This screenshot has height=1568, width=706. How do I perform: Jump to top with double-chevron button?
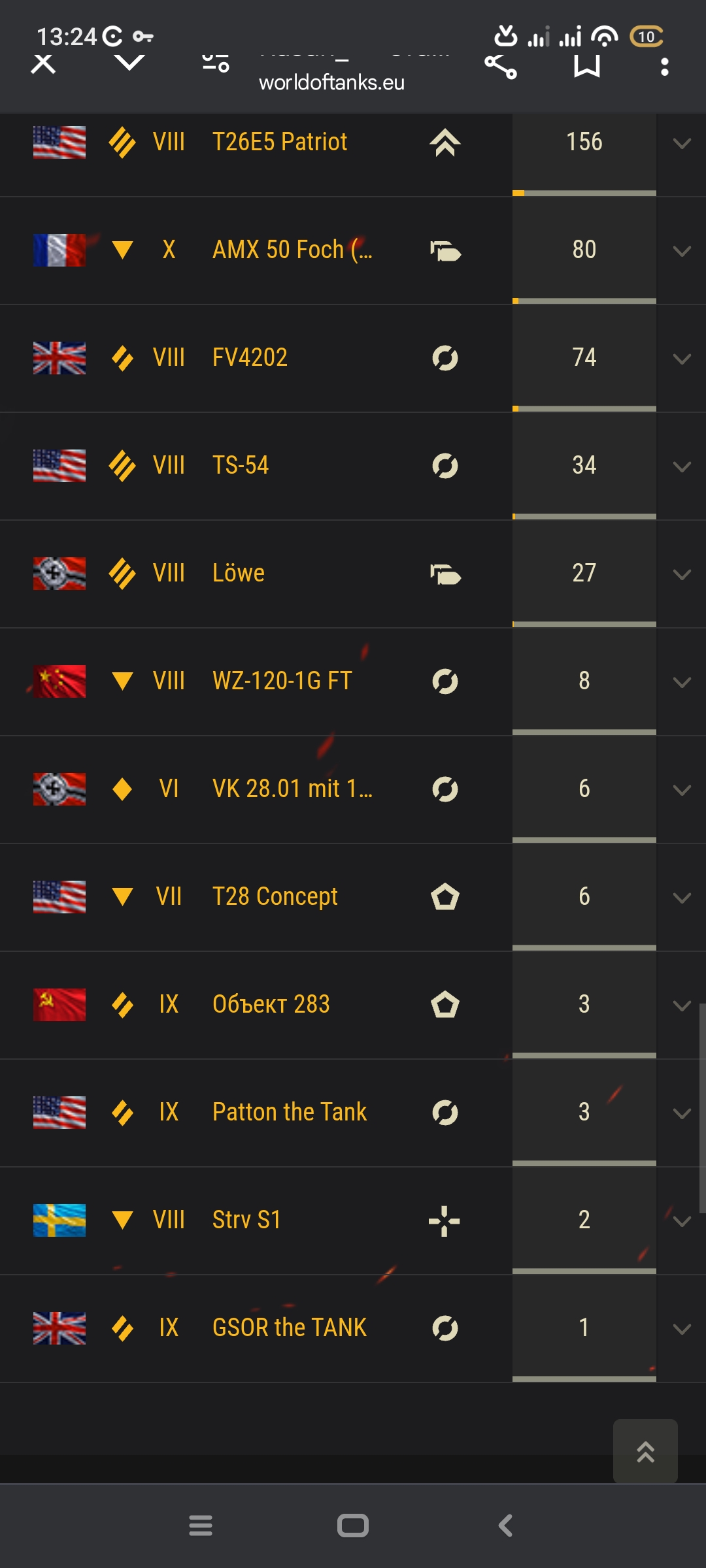click(645, 1451)
